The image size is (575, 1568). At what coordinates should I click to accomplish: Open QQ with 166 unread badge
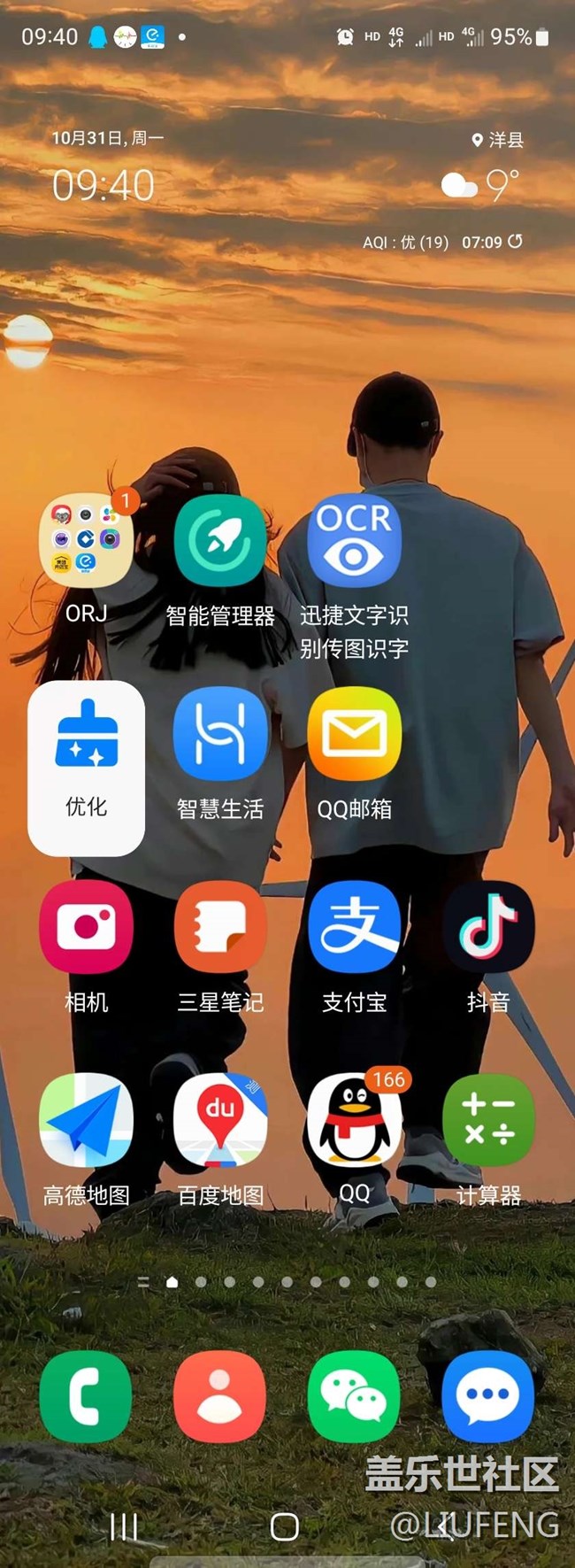pyautogui.click(x=354, y=1120)
